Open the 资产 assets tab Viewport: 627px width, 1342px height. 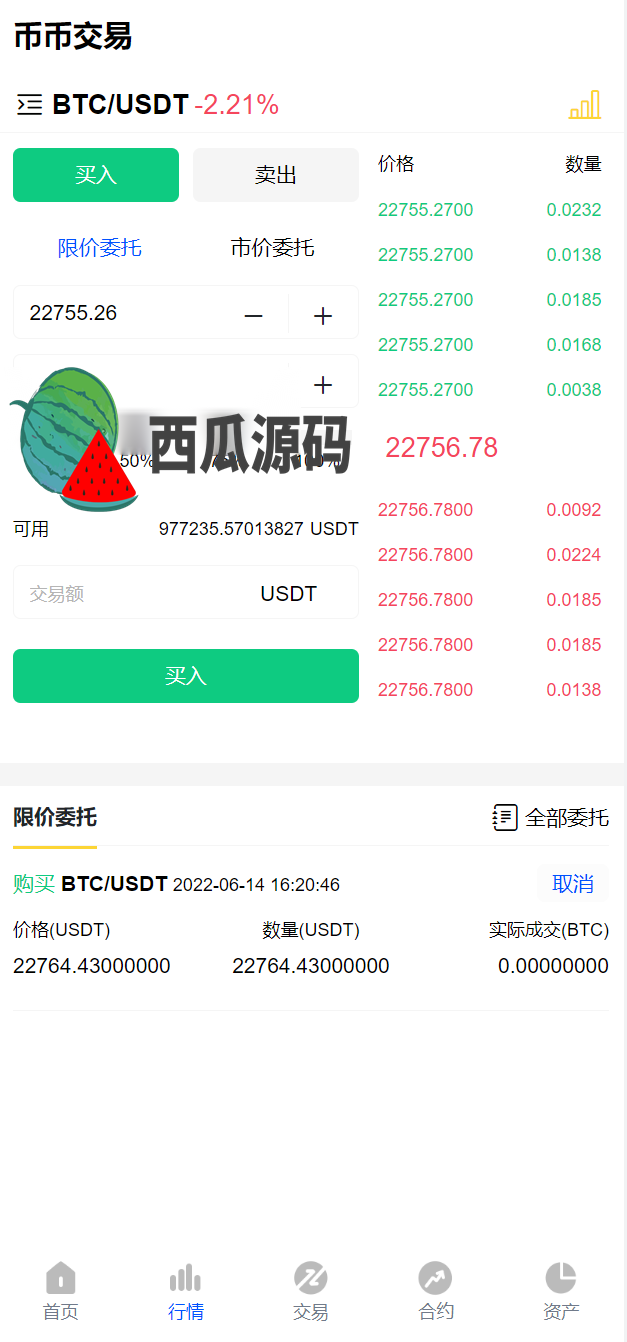(560, 1291)
